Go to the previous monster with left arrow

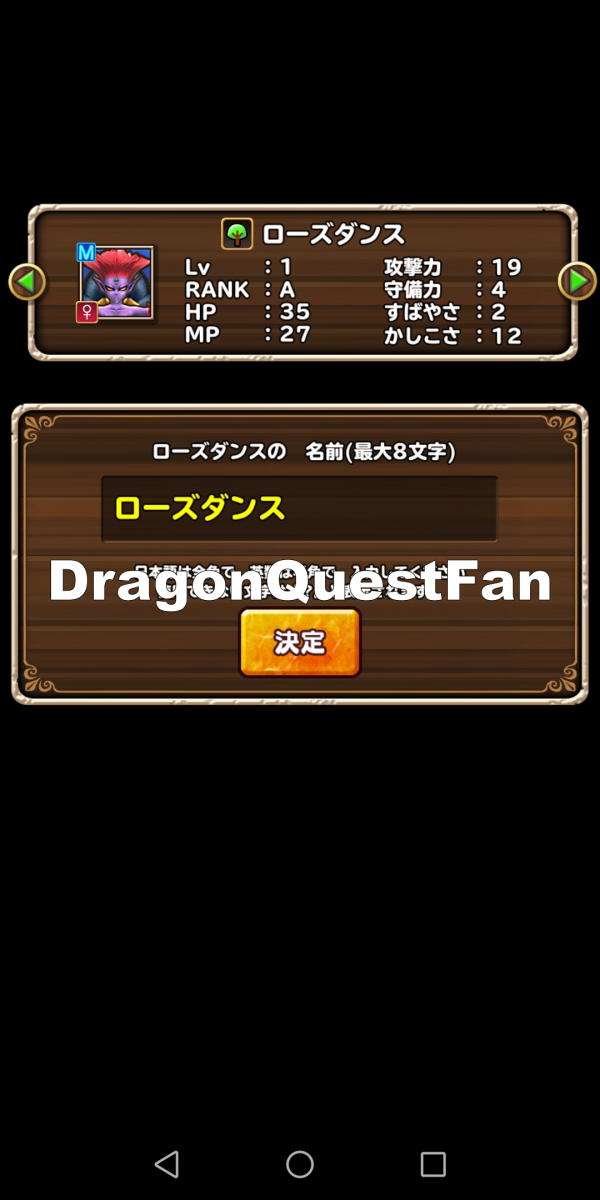[27, 281]
